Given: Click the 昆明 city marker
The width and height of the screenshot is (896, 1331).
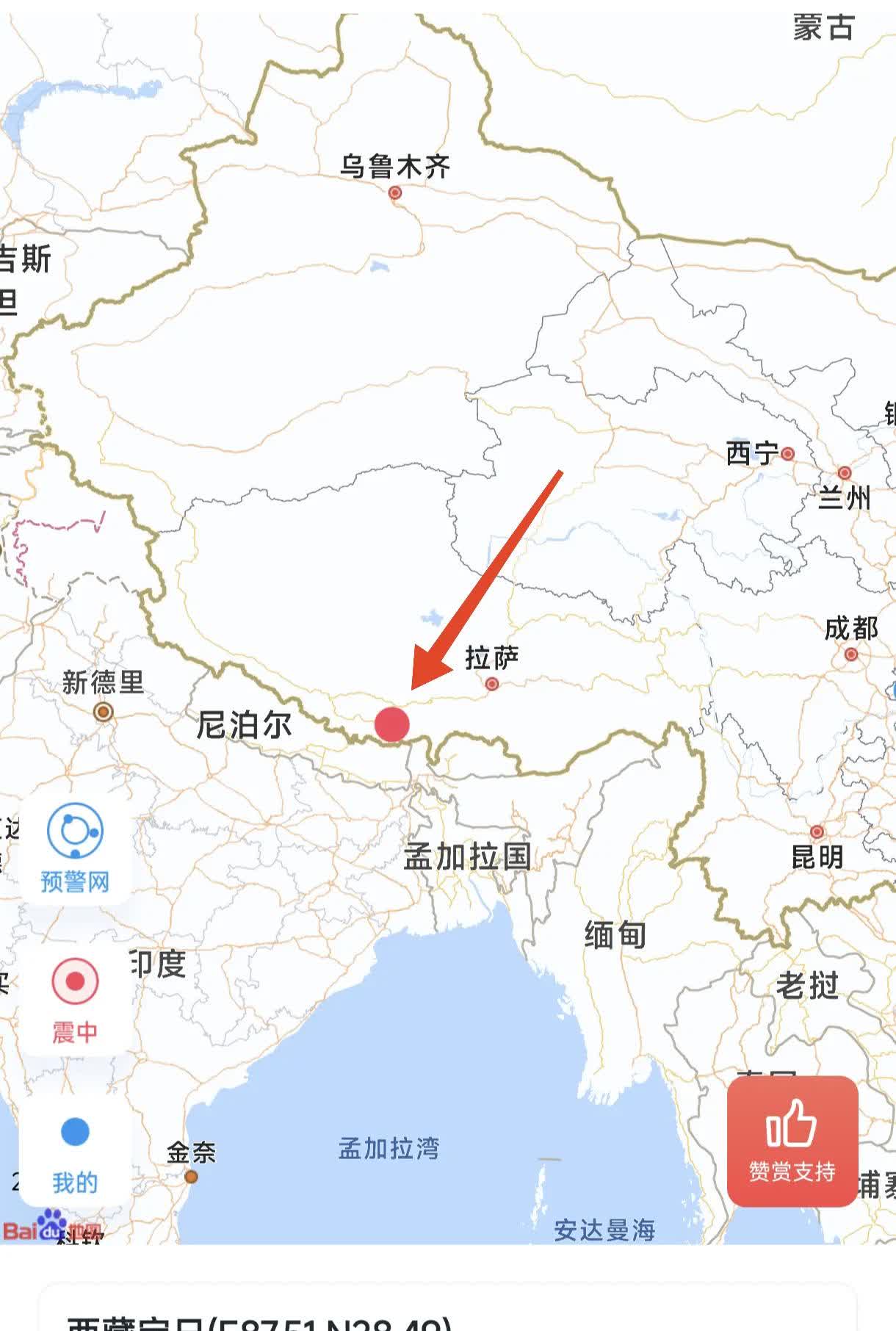Looking at the screenshot, I should (816, 832).
